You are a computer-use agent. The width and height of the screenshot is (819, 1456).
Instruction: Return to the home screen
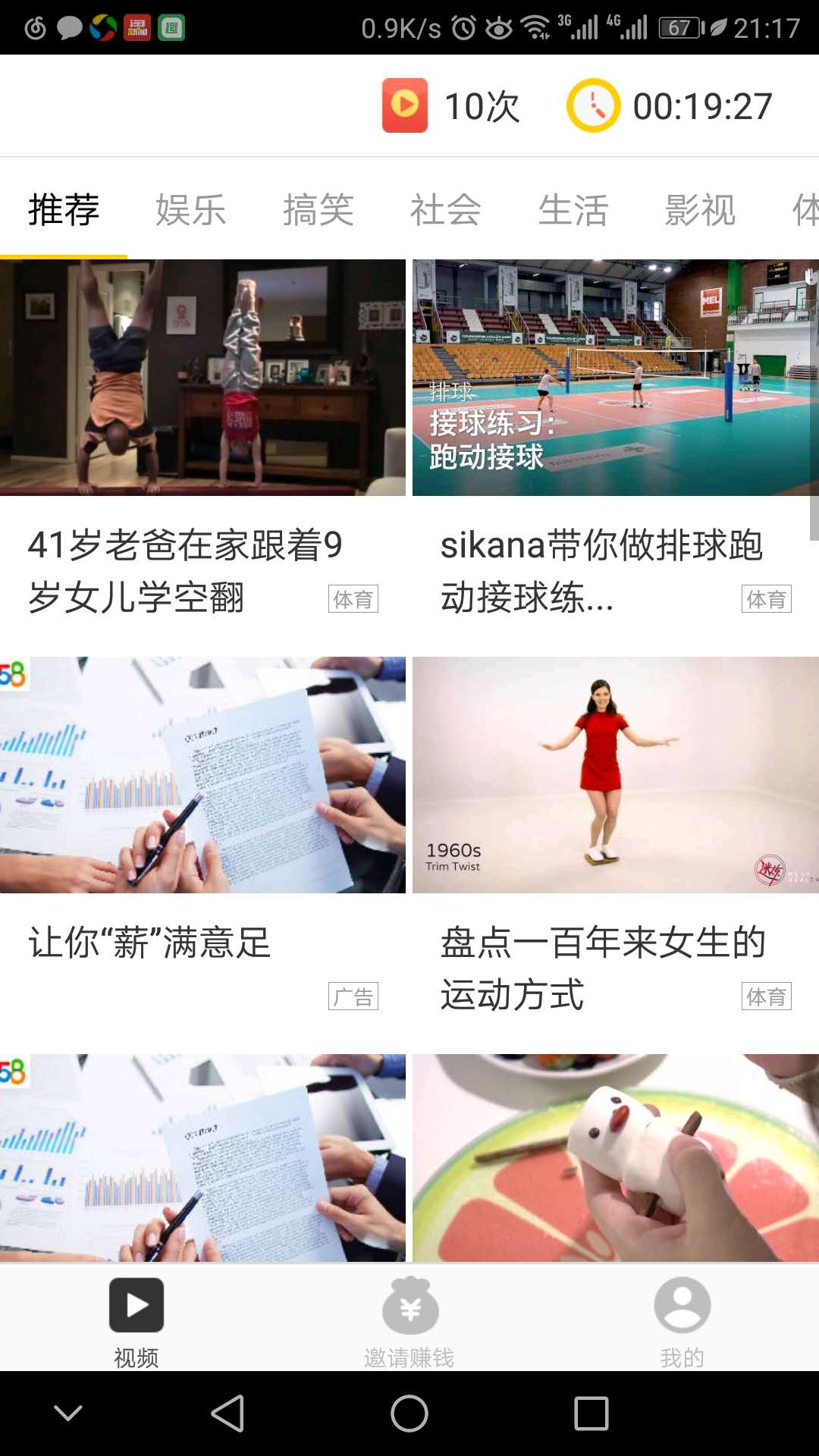point(409,1414)
